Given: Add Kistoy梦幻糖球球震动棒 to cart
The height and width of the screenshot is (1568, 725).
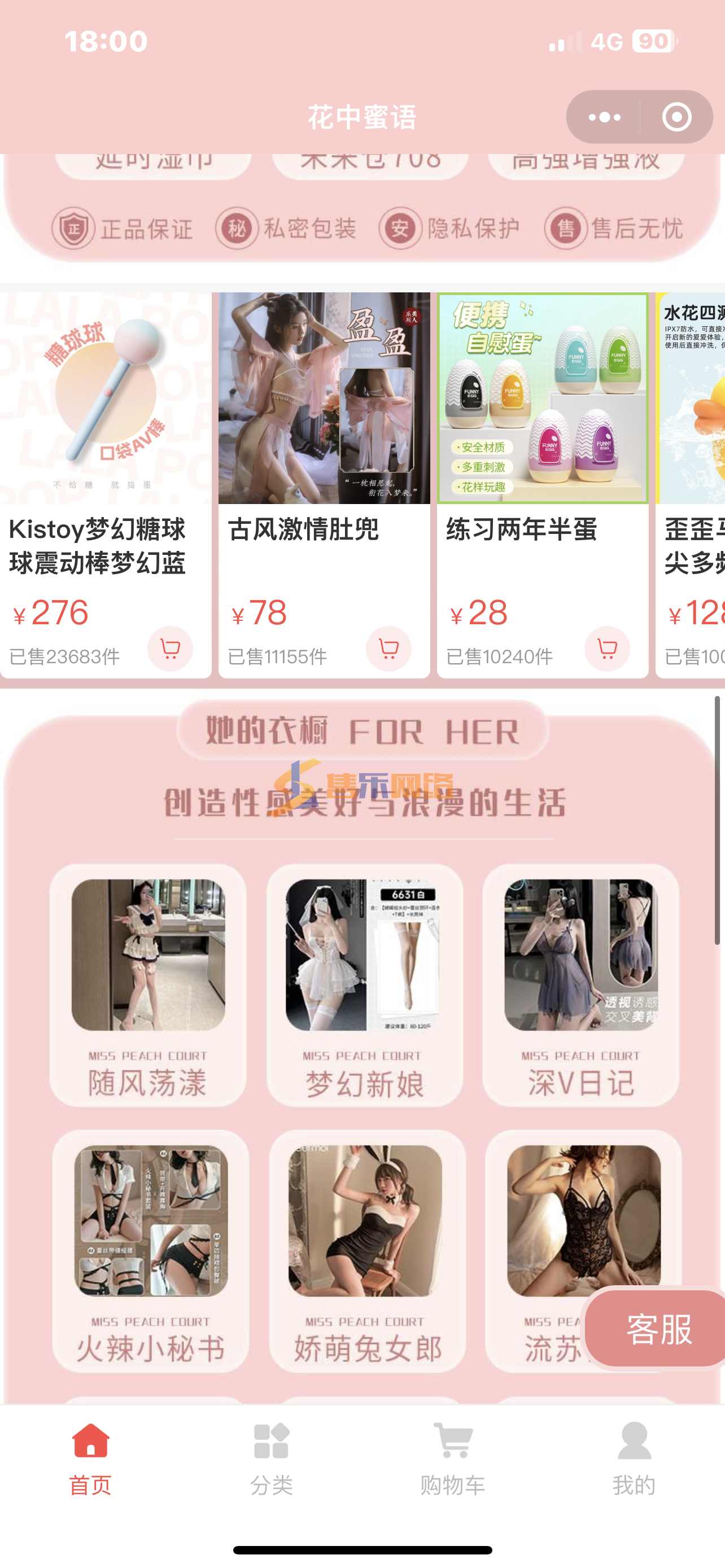Looking at the screenshot, I should tap(170, 649).
